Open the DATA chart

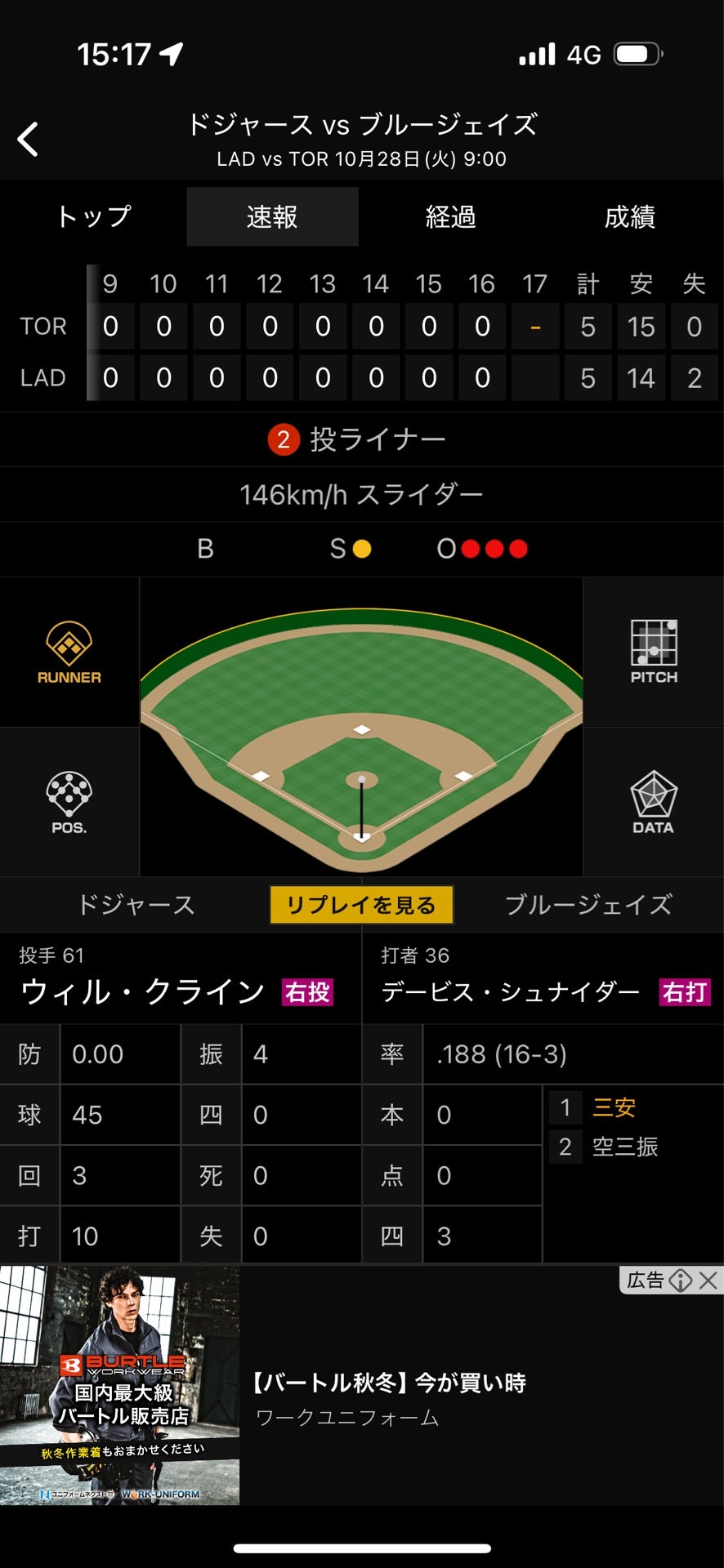click(654, 803)
